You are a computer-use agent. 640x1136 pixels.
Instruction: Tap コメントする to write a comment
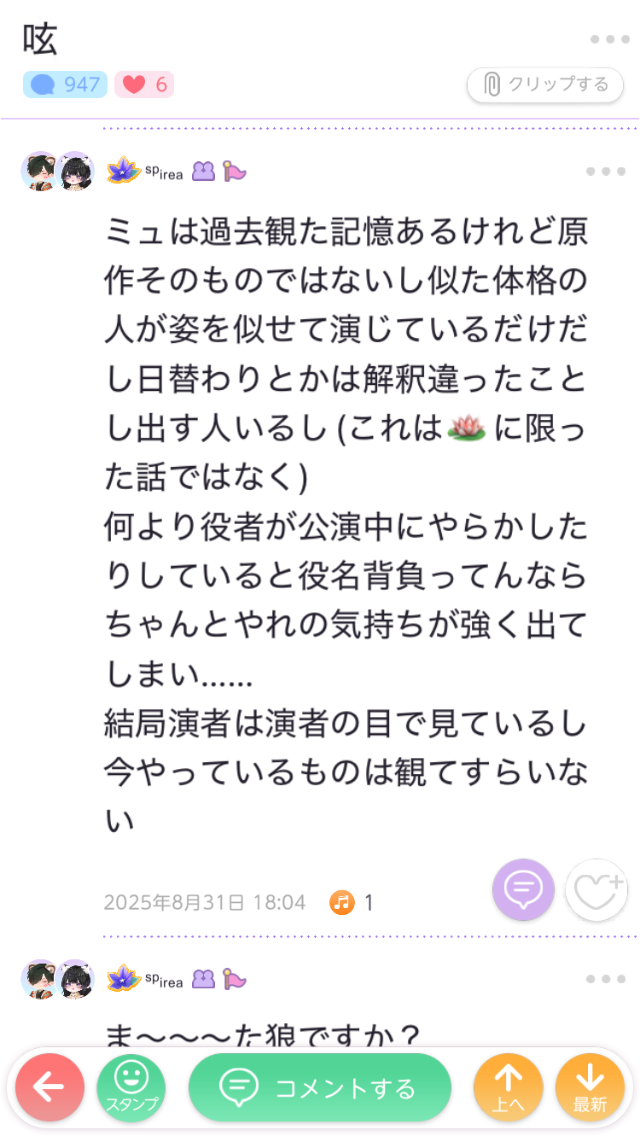(x=320, y=1088)
